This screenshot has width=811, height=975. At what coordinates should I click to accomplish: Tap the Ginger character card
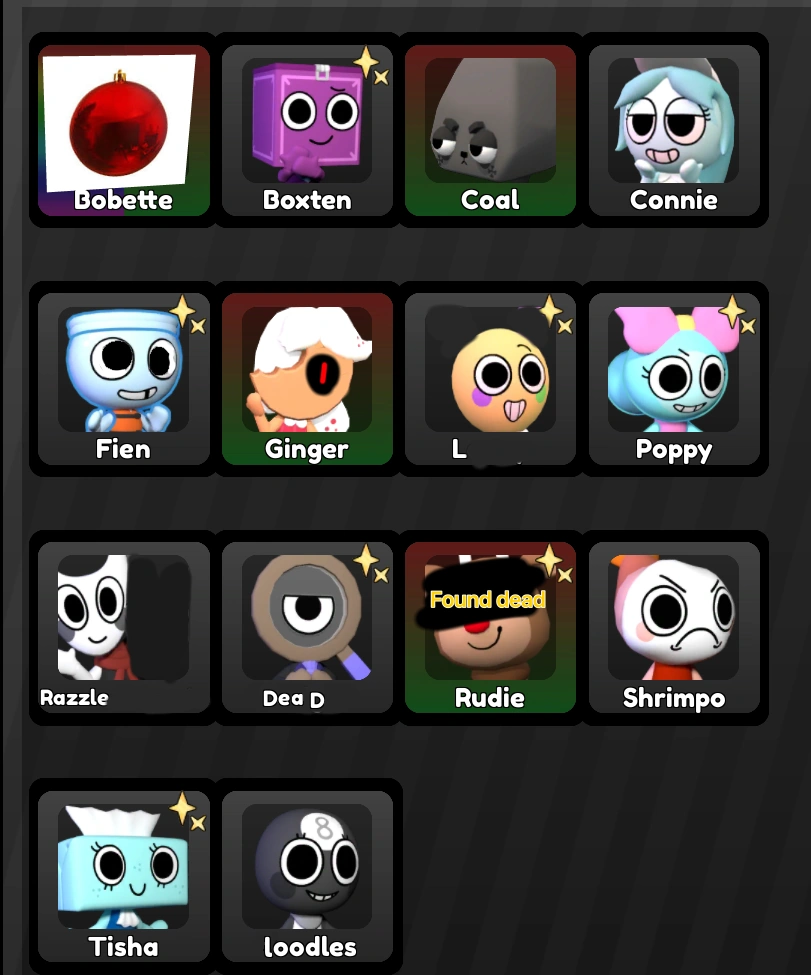(x=307, y=378)
